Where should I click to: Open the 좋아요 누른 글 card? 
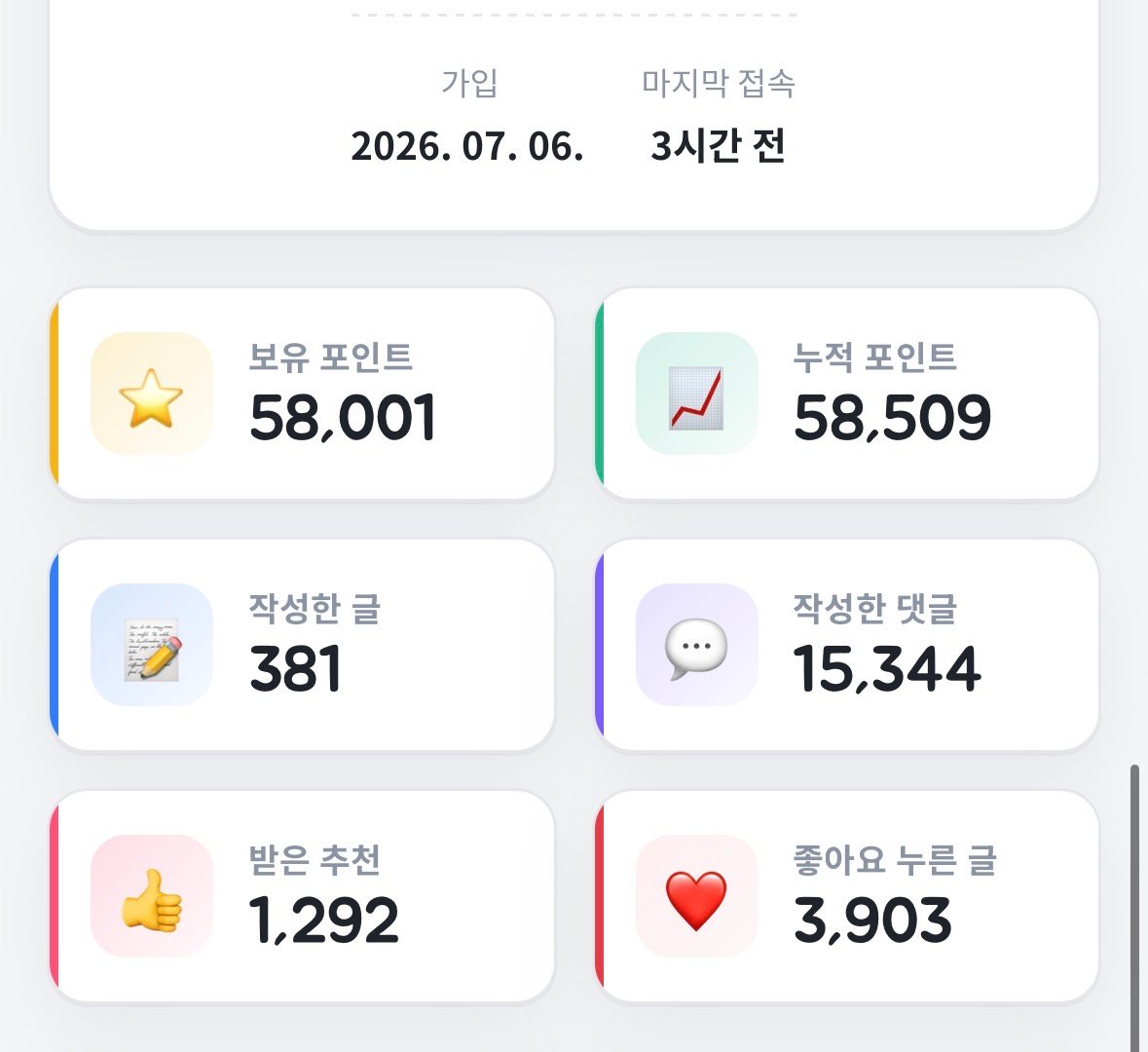(847, 896)
